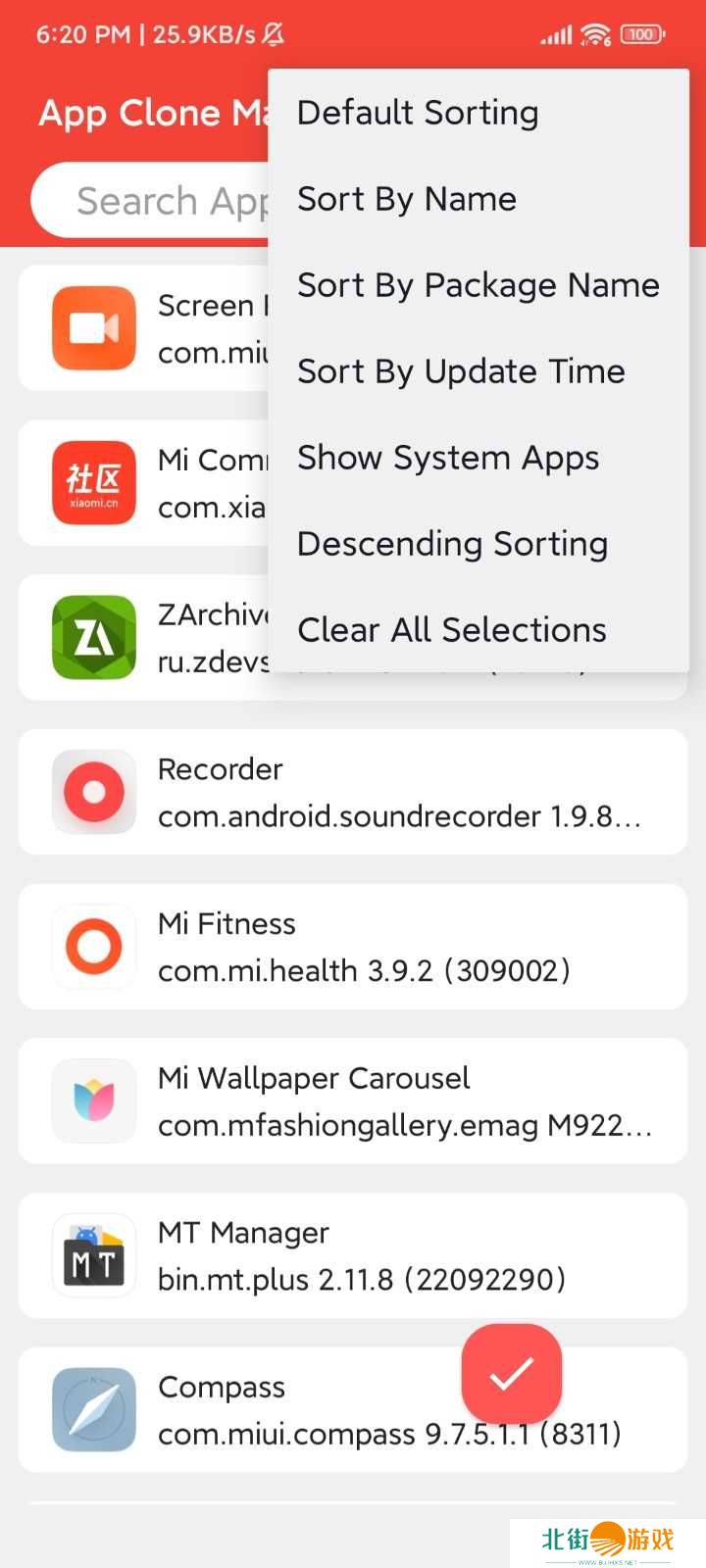
Task: Select Sort By Package Name
Action: click(478, 285)
